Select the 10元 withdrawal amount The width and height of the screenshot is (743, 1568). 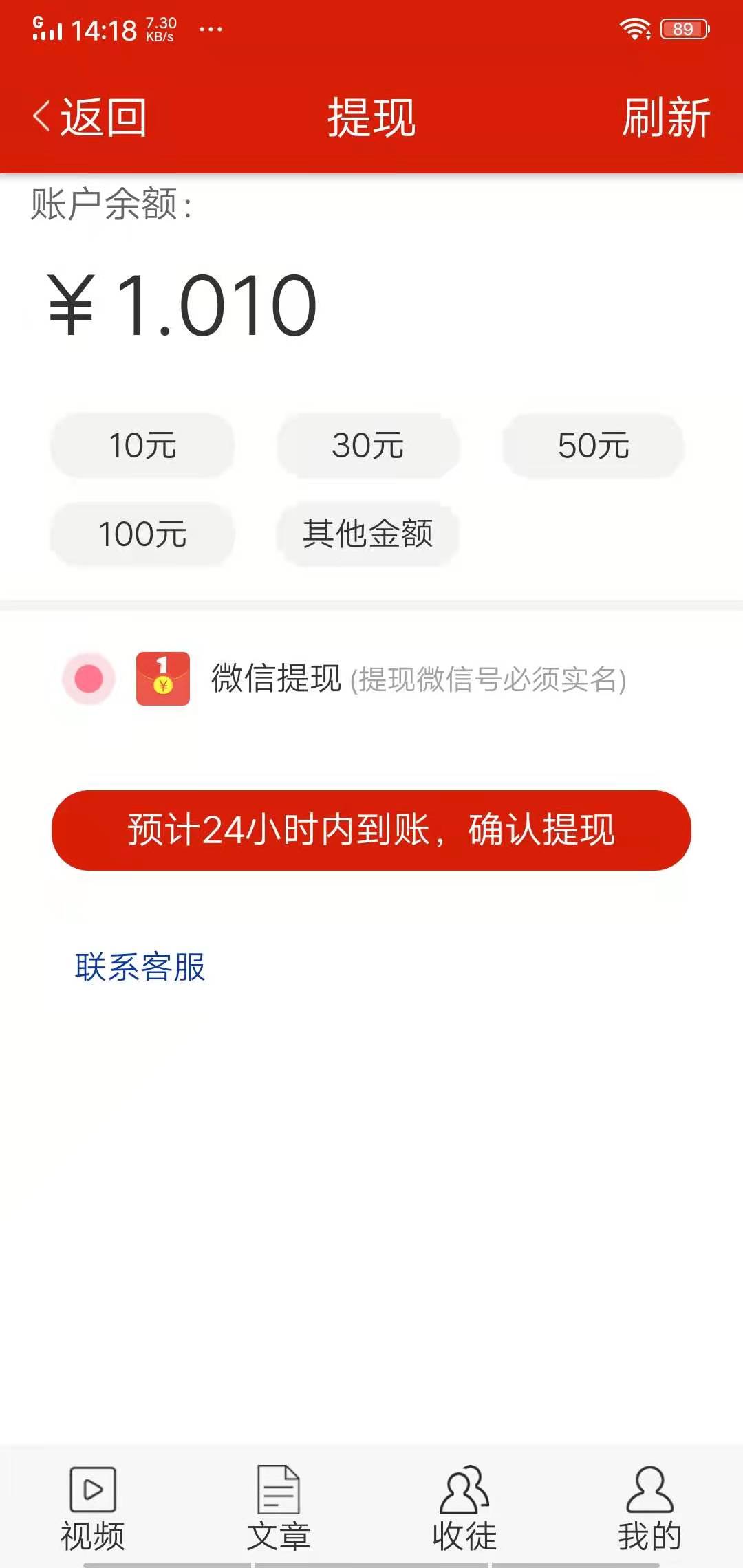(142, 447)
